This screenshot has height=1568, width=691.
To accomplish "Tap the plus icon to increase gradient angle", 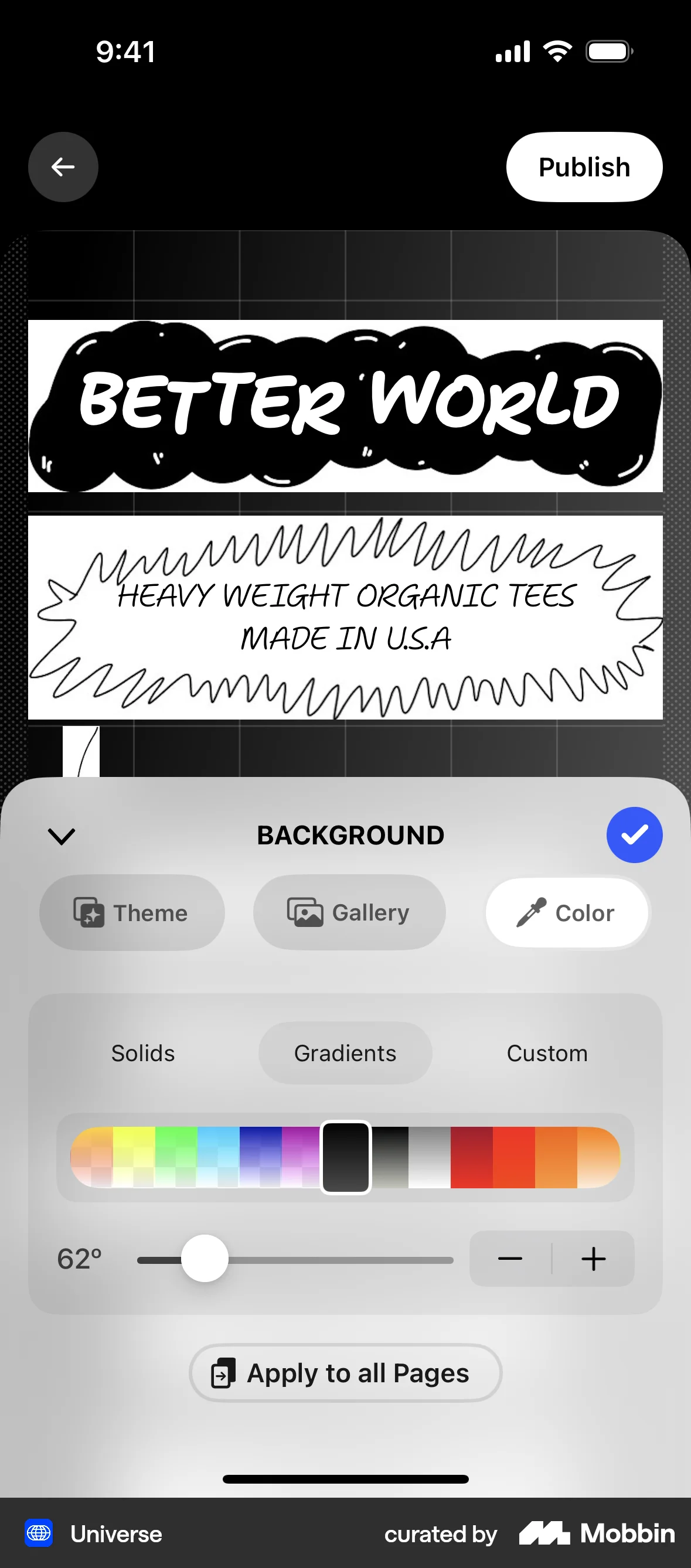I will [594, 1259].
